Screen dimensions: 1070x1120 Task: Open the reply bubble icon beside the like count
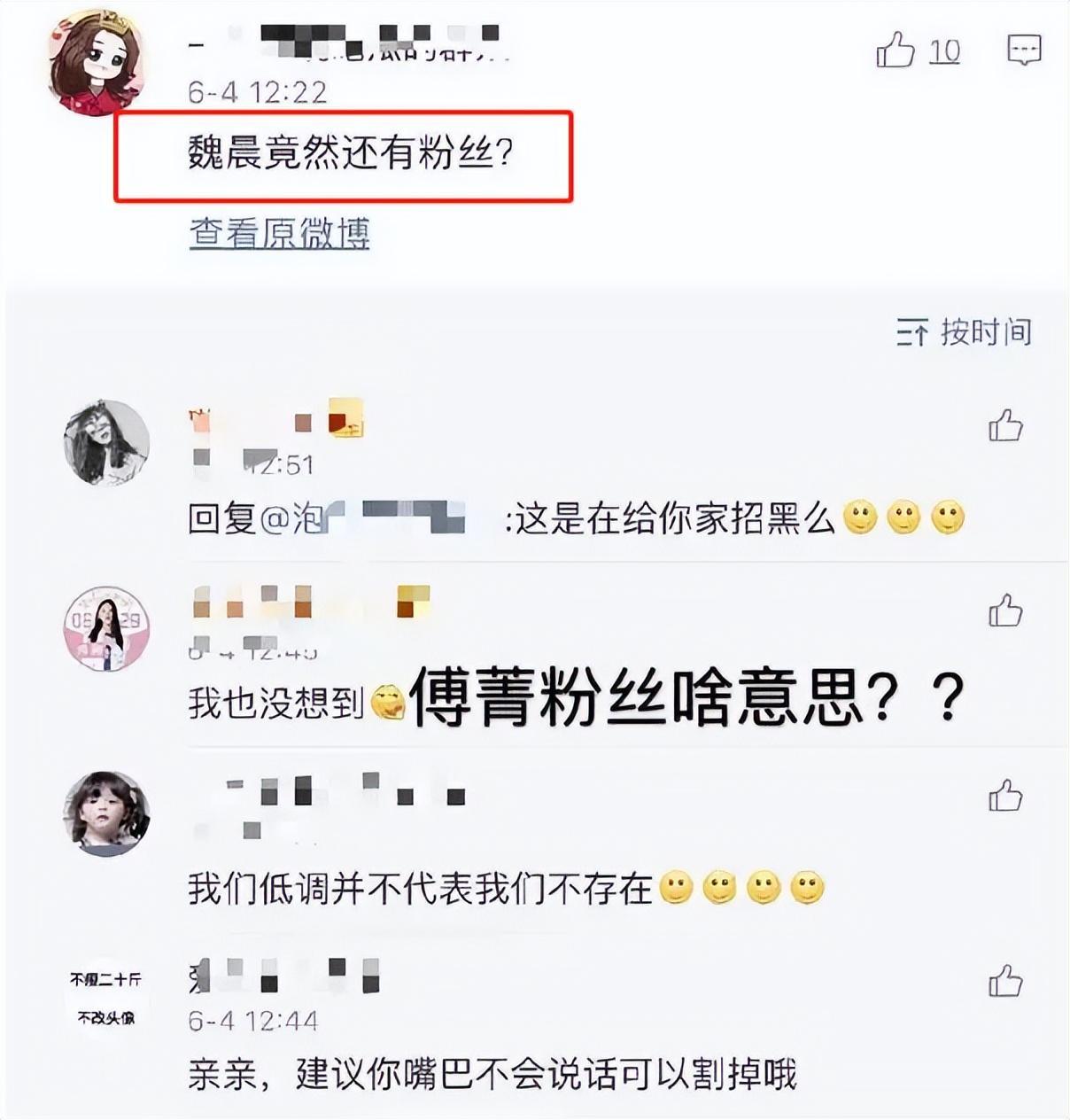pos(1024,50)
